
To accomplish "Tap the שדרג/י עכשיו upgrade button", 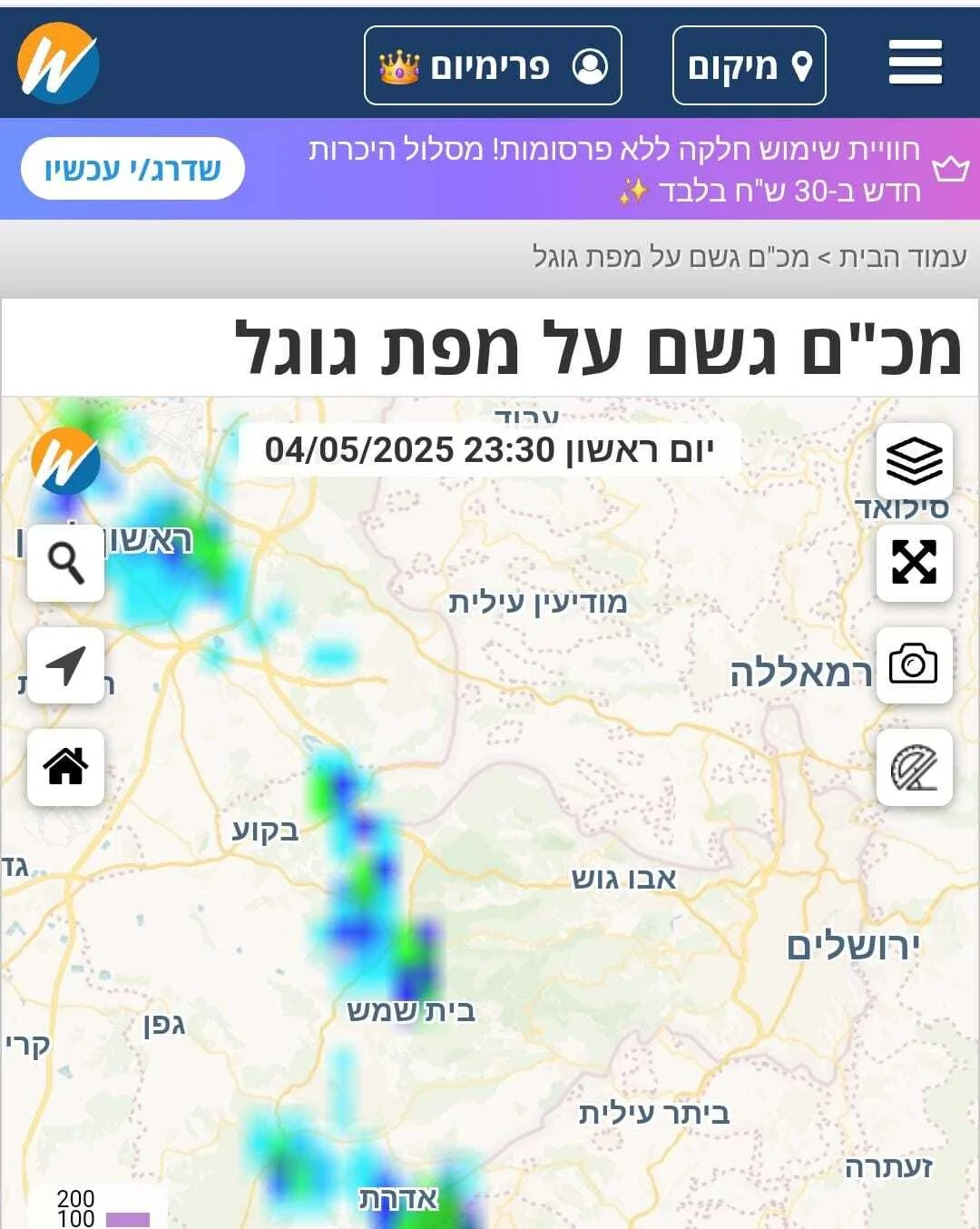I will pyautogui.click(x=132, y=169).
